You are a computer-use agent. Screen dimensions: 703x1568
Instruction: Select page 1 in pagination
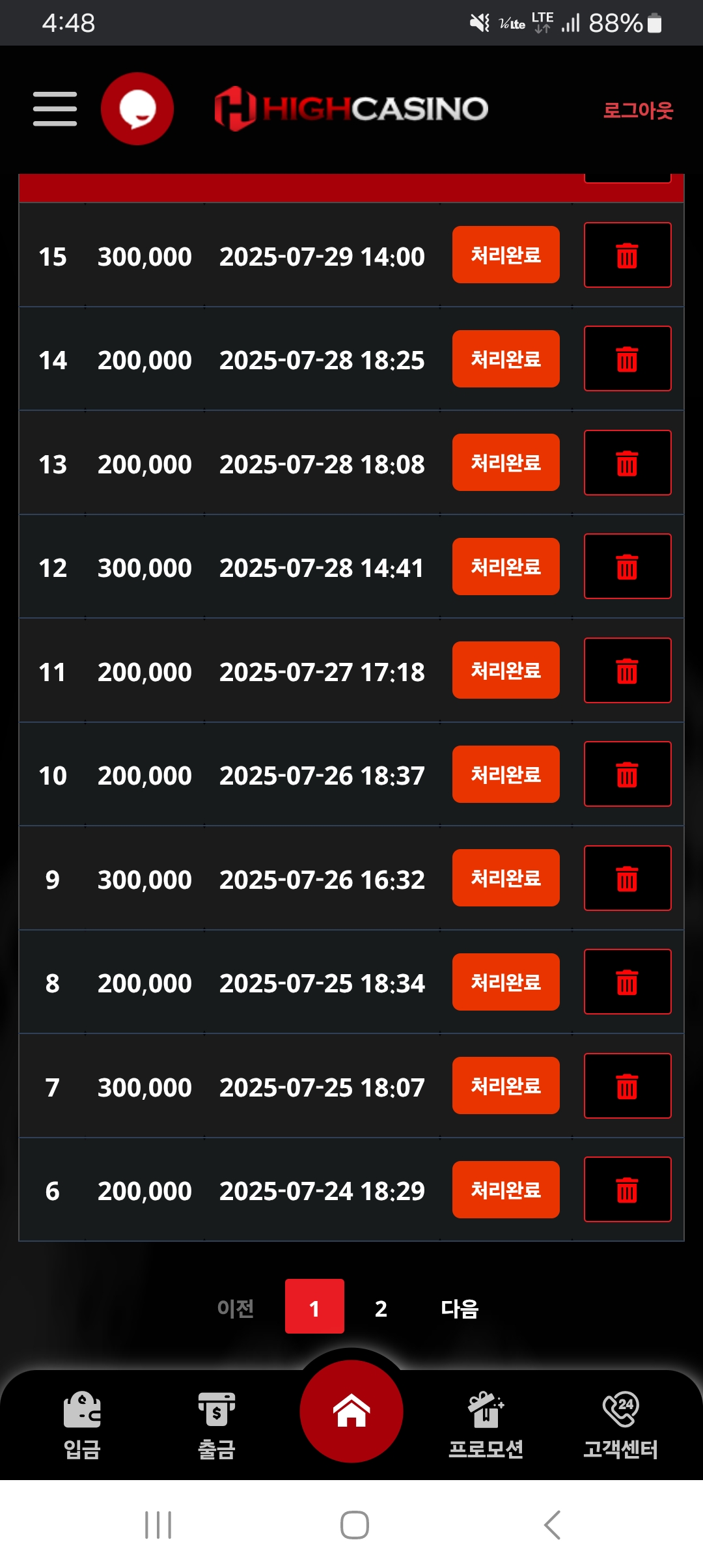(314, 1306)
